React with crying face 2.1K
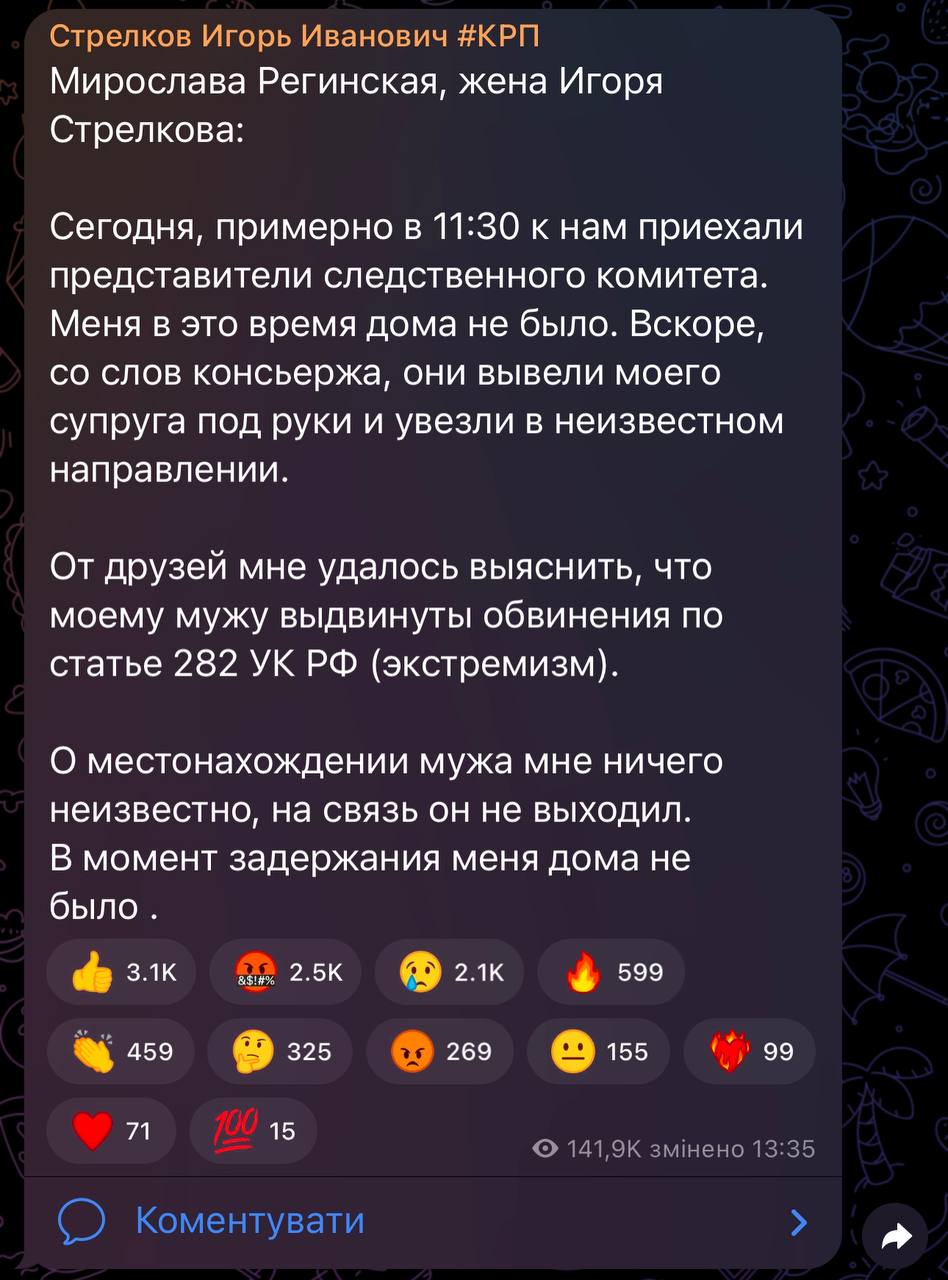The height and width of the screenshot is (1280, 948). [x=448, y=971]
